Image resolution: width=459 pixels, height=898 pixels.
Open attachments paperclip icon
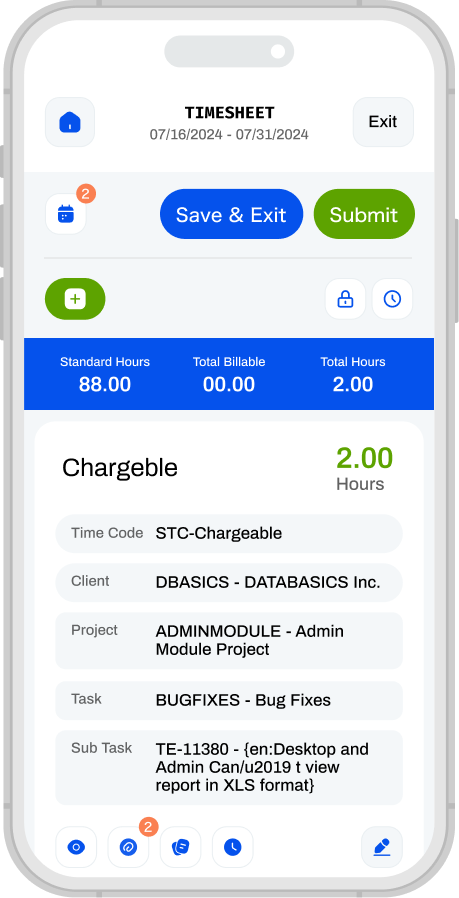click(128, 847)
